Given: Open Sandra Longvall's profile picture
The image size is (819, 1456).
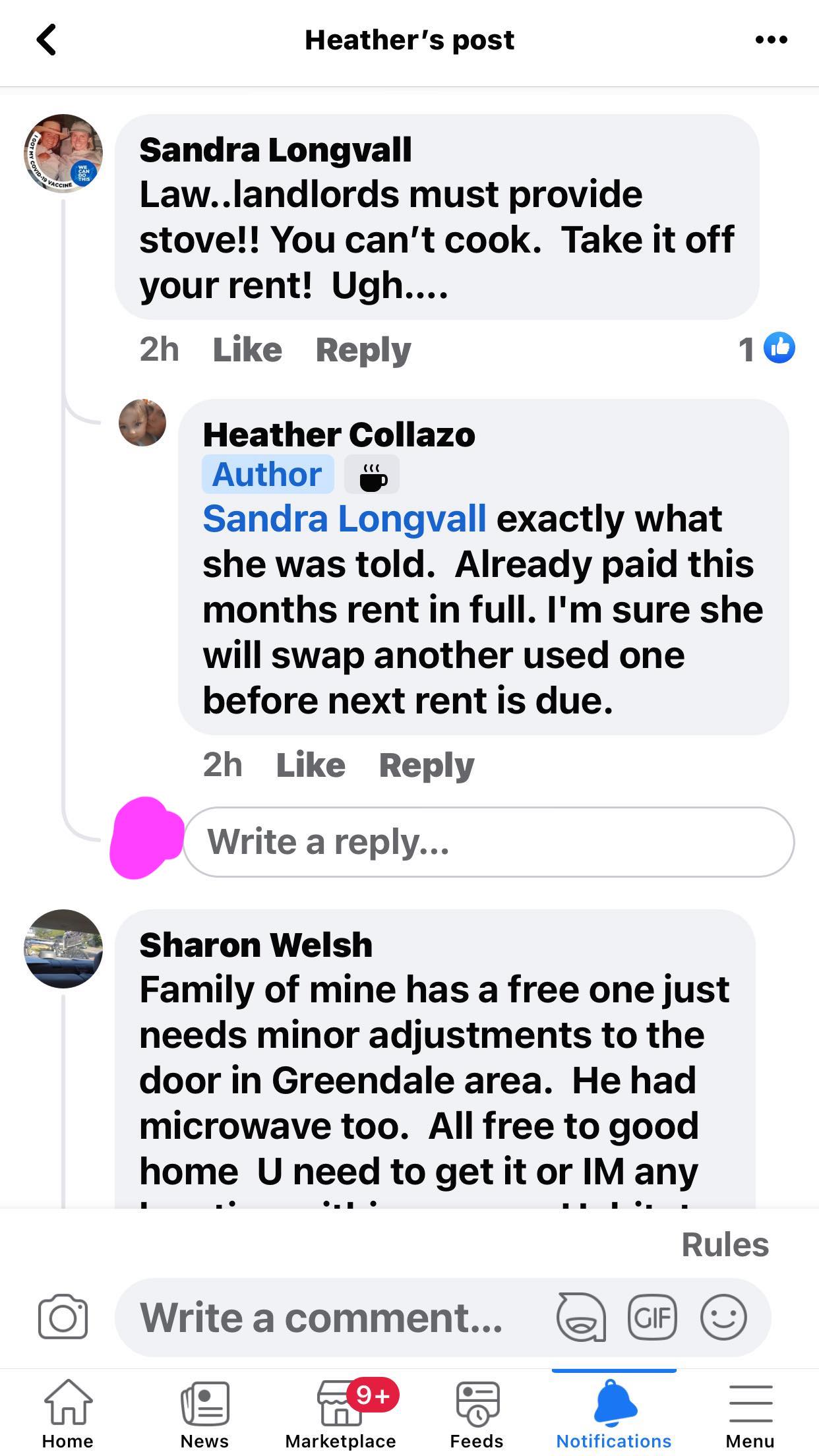Looking at the screenshot, I should [x=64, y=154].
